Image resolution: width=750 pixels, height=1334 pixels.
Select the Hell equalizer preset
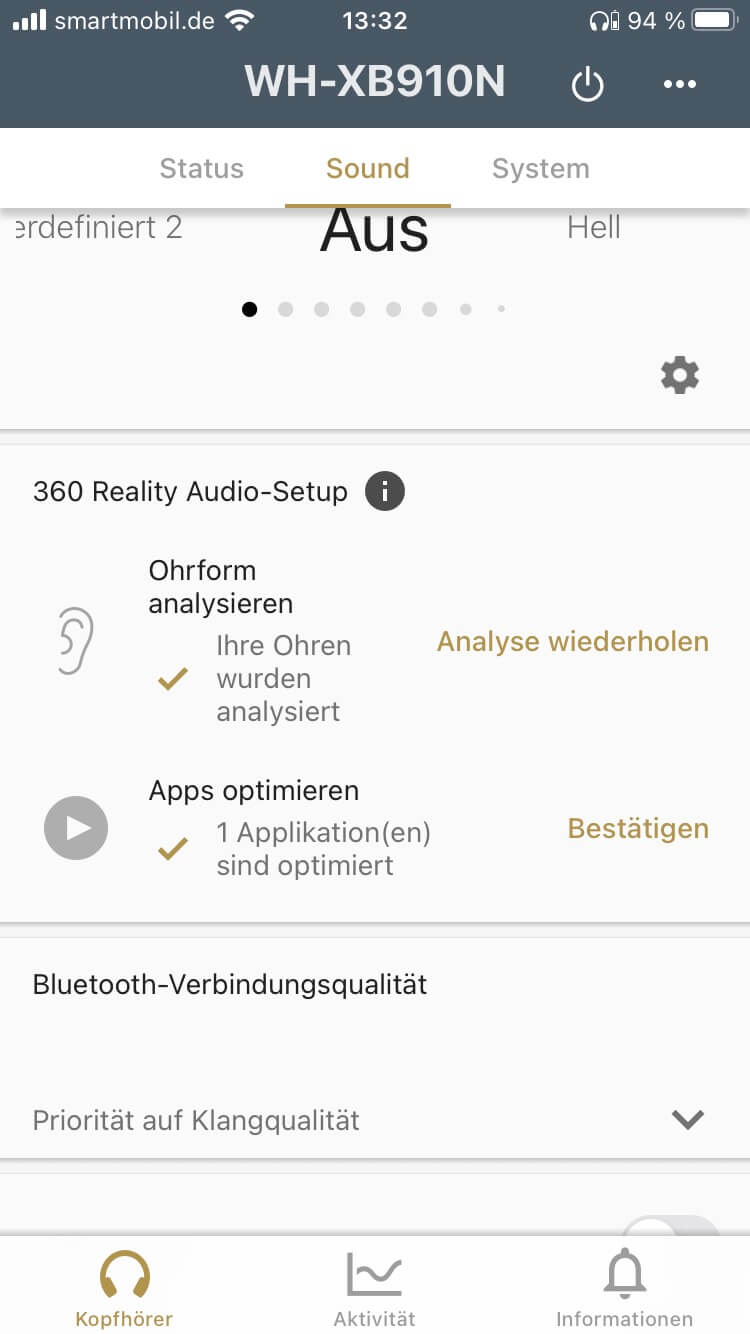click(594, 228)
